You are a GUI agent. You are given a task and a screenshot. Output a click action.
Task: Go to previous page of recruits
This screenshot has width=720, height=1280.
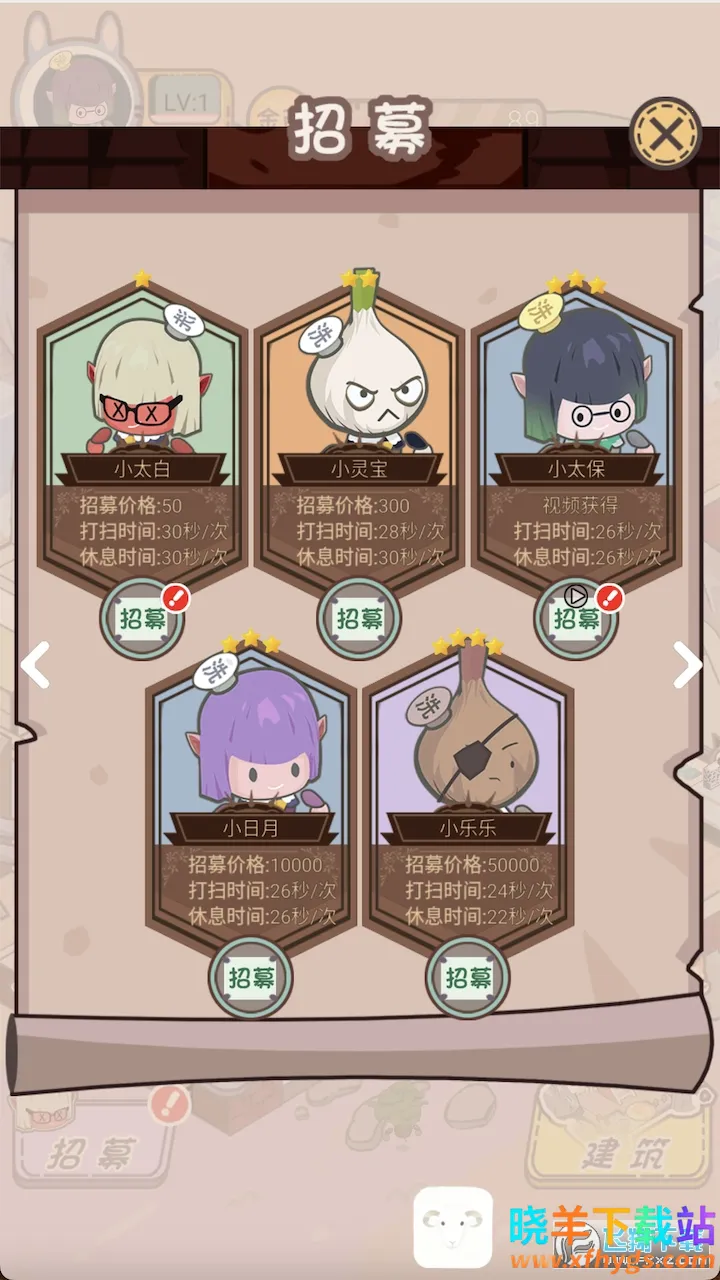pyautogui.click(x=35, y=665)
